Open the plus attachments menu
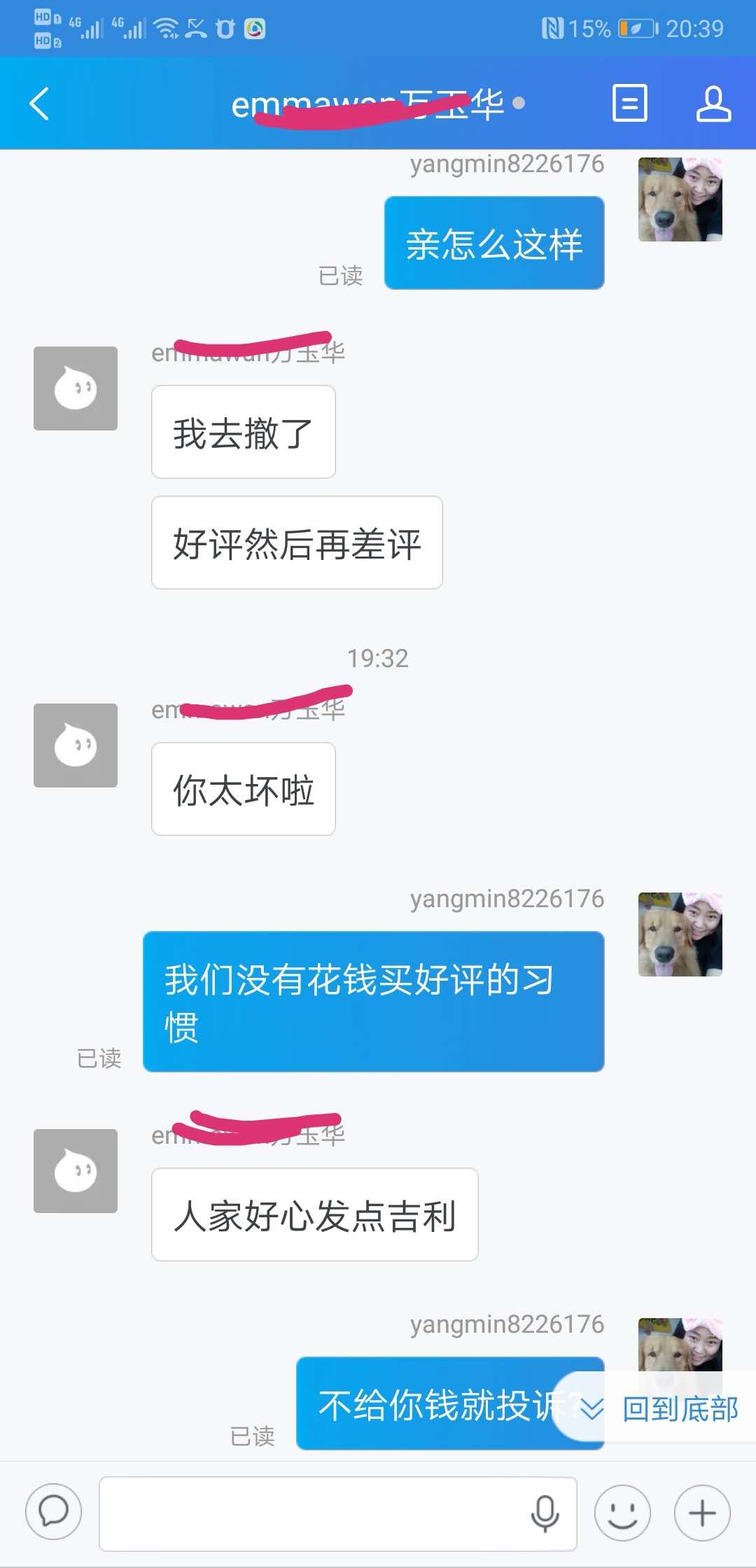 tap(702, 1513)
